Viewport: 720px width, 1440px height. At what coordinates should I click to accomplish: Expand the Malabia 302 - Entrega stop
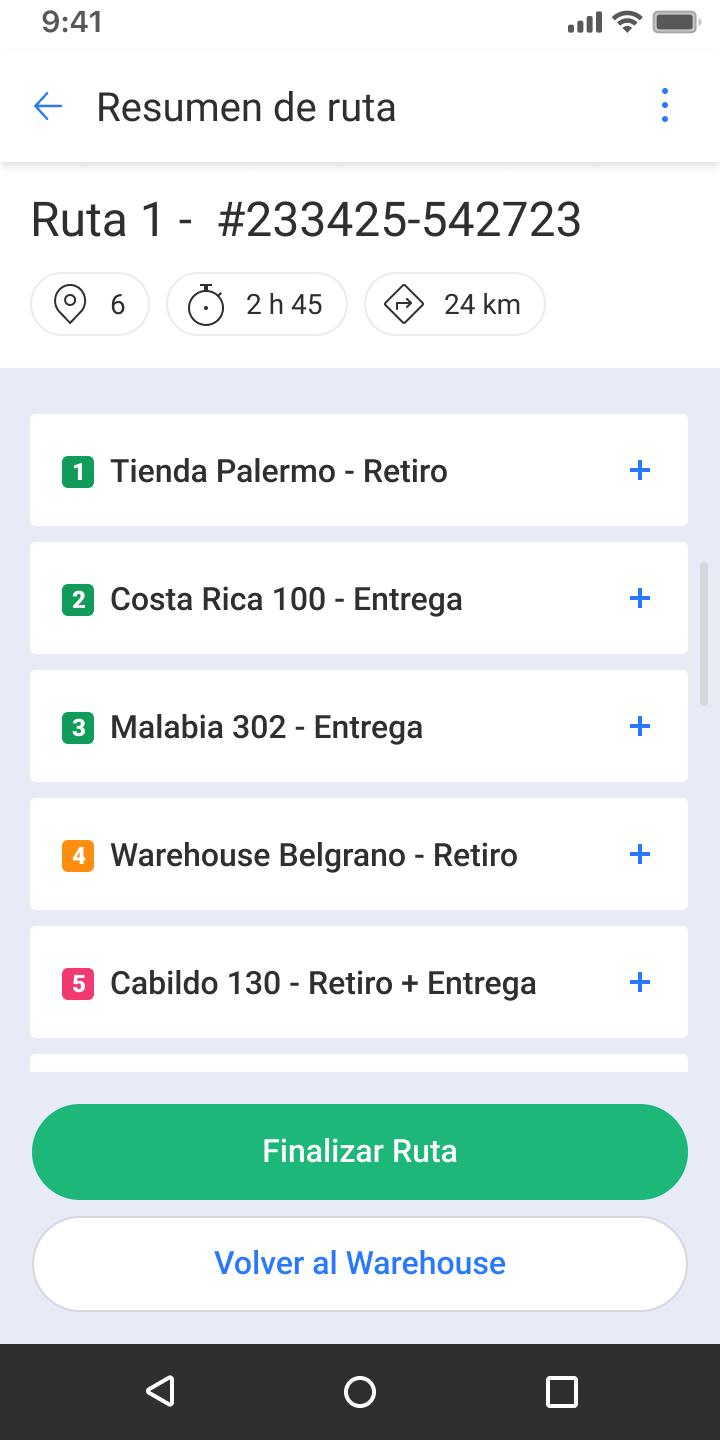[640, 726]
